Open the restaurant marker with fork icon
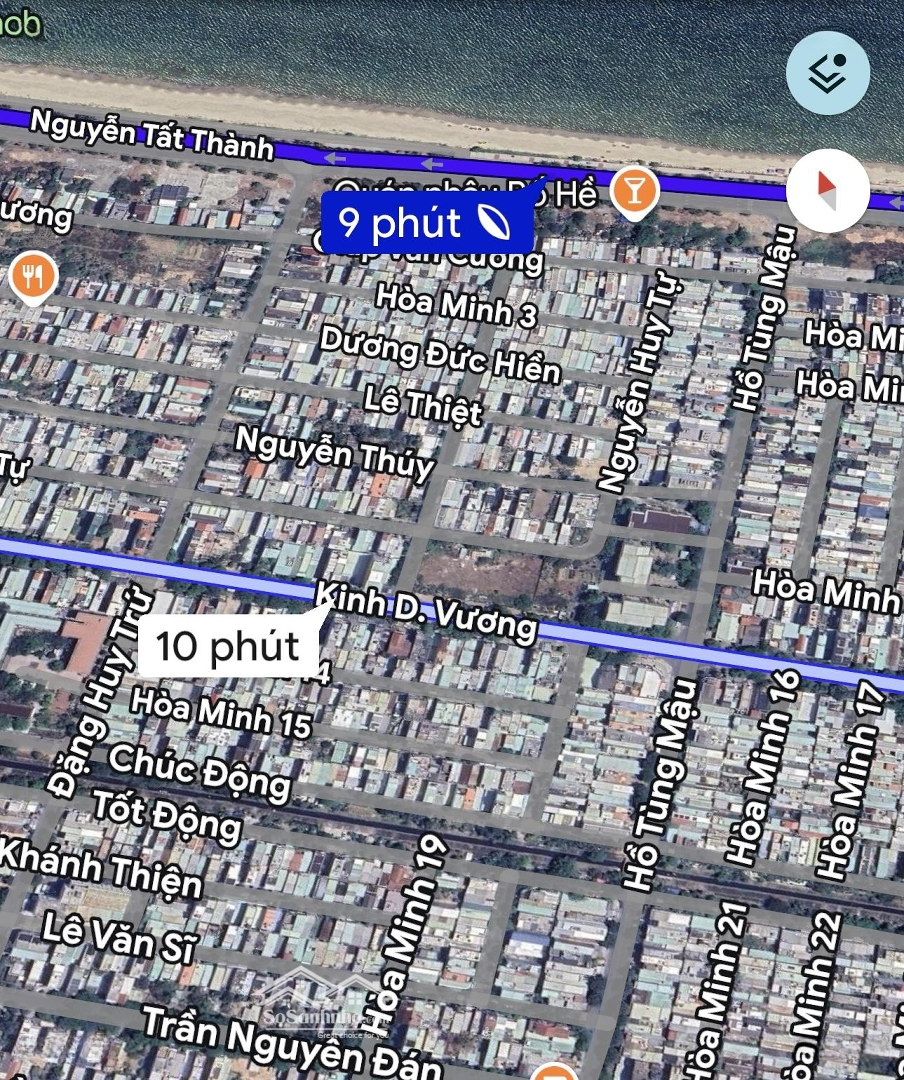Viewport: 904px width, 1080px height. (33, 277)
